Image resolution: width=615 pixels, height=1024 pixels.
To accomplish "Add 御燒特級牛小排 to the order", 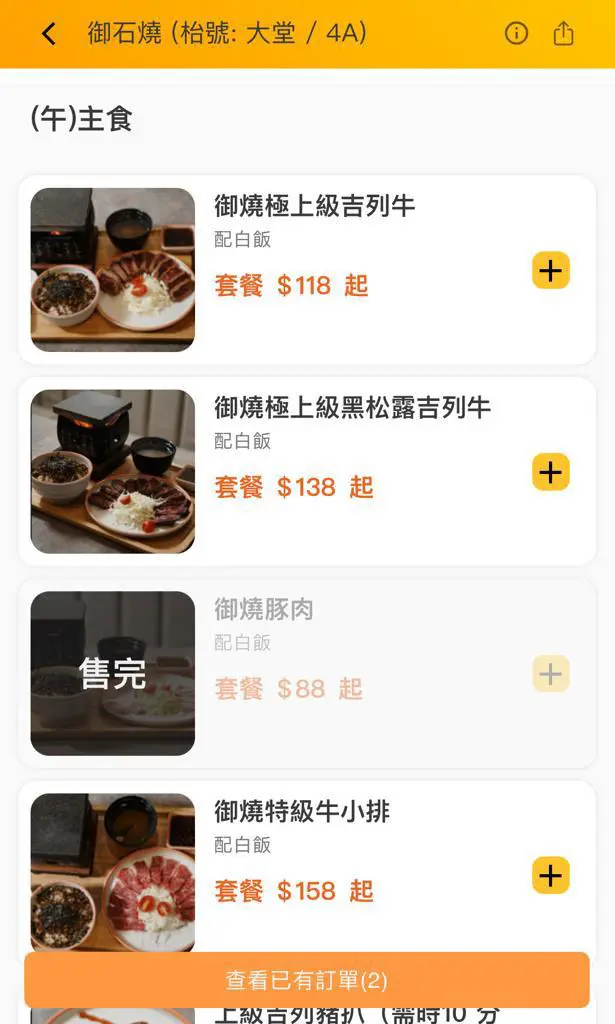I will coord(550,876).
